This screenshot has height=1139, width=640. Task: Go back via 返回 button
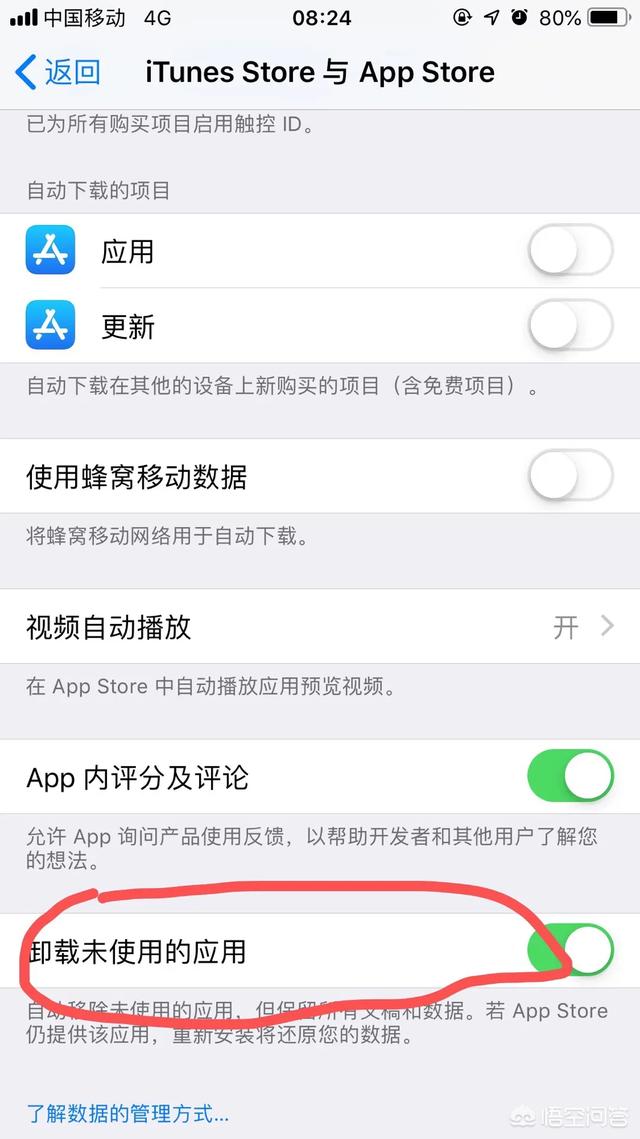click(x=60, y=72)
